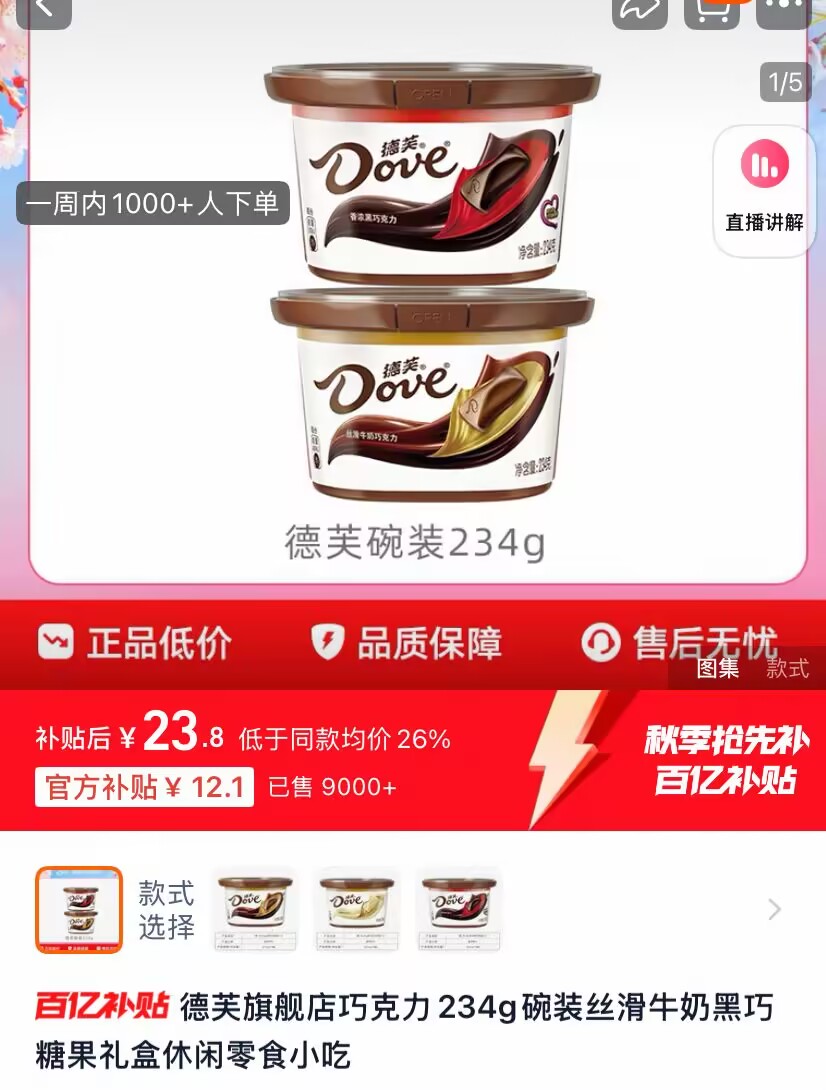
Task: Tap the more options "..." icon
Action: click(783, 10)
